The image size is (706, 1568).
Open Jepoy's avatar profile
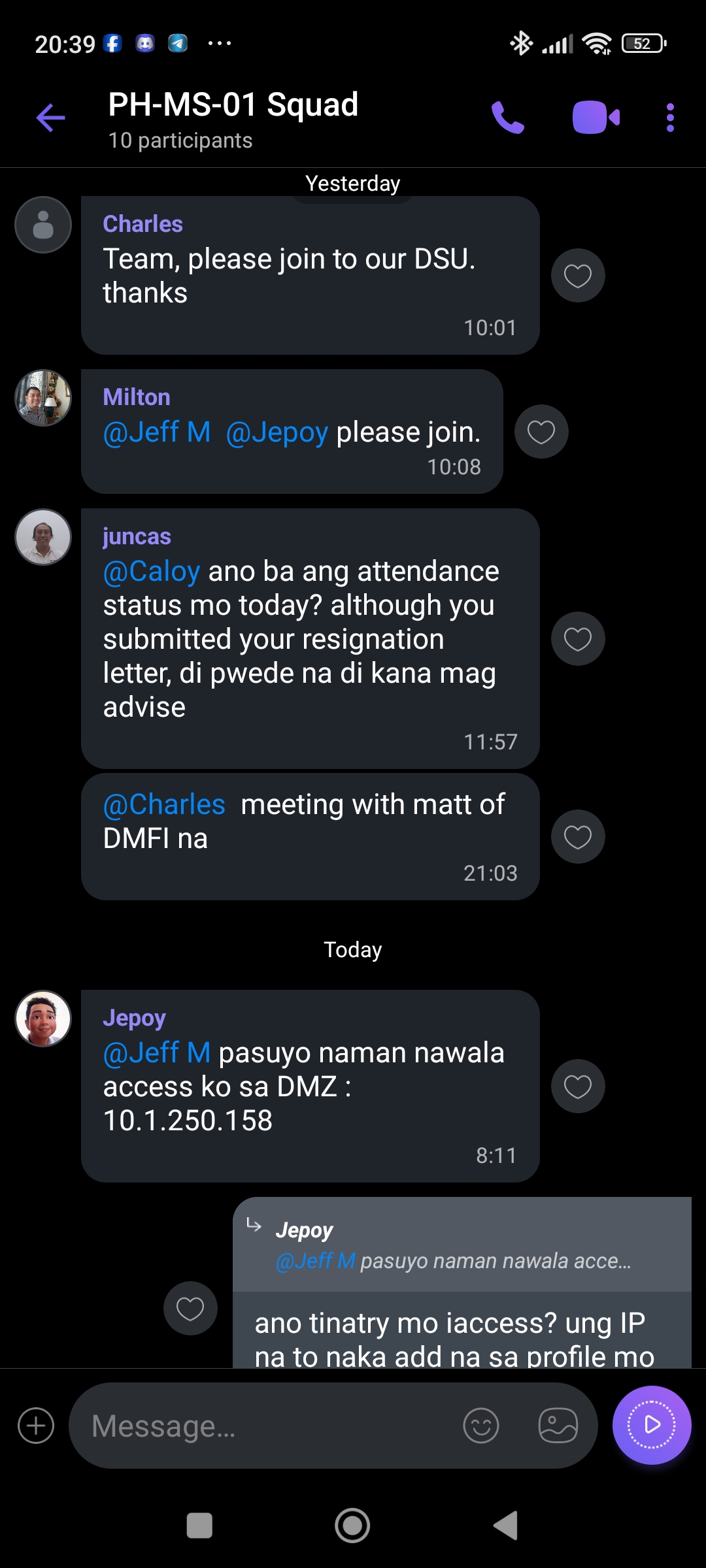pyautogui.click(x=43, y=1019)
